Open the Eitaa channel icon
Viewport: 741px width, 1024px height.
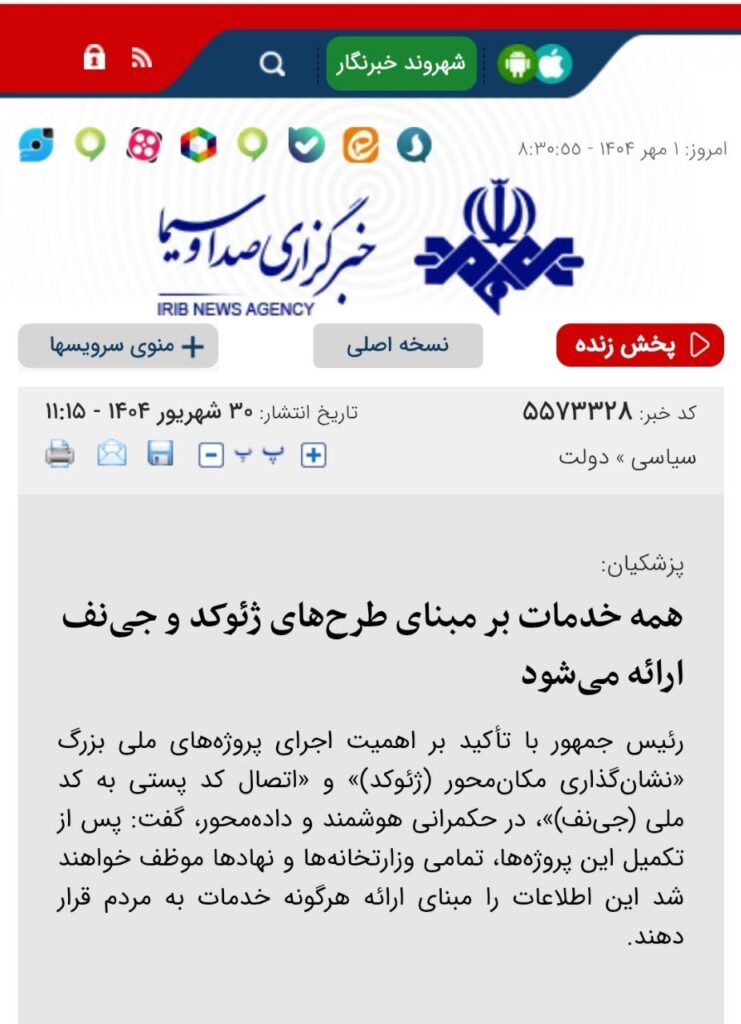pos(361,146)
